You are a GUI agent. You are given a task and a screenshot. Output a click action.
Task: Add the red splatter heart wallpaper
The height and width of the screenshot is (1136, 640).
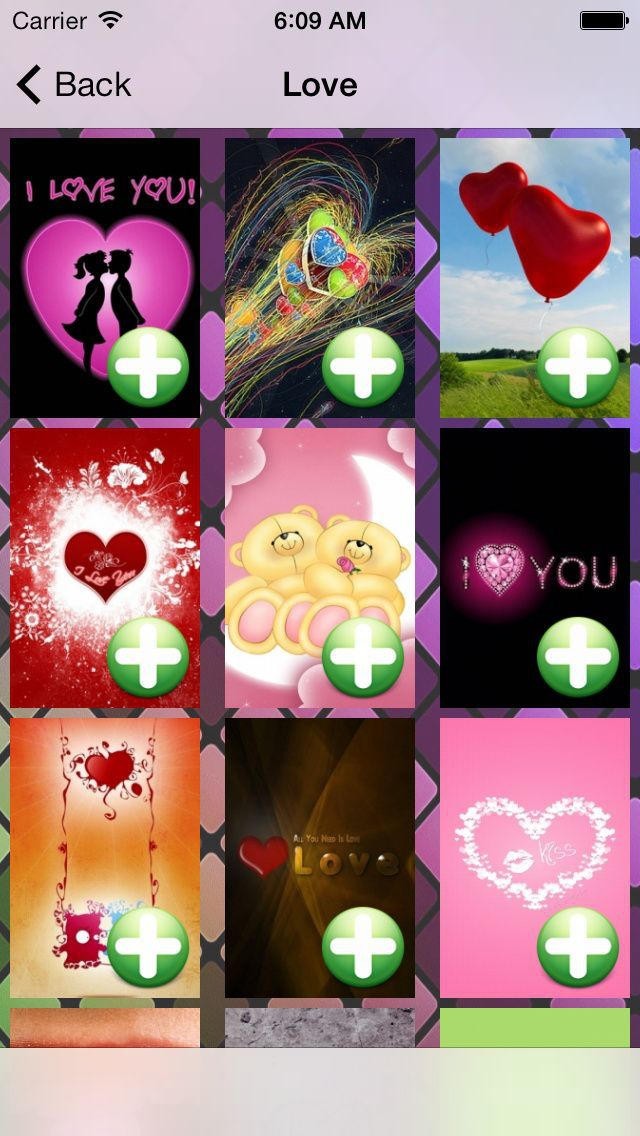[x=148, y=656]
